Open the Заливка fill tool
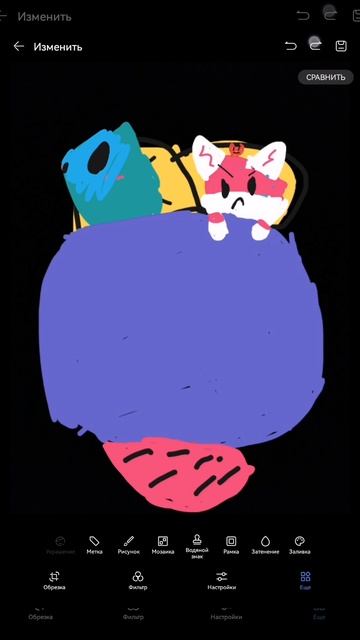Viewport: 360px width, 640px height. click(300, 545)
